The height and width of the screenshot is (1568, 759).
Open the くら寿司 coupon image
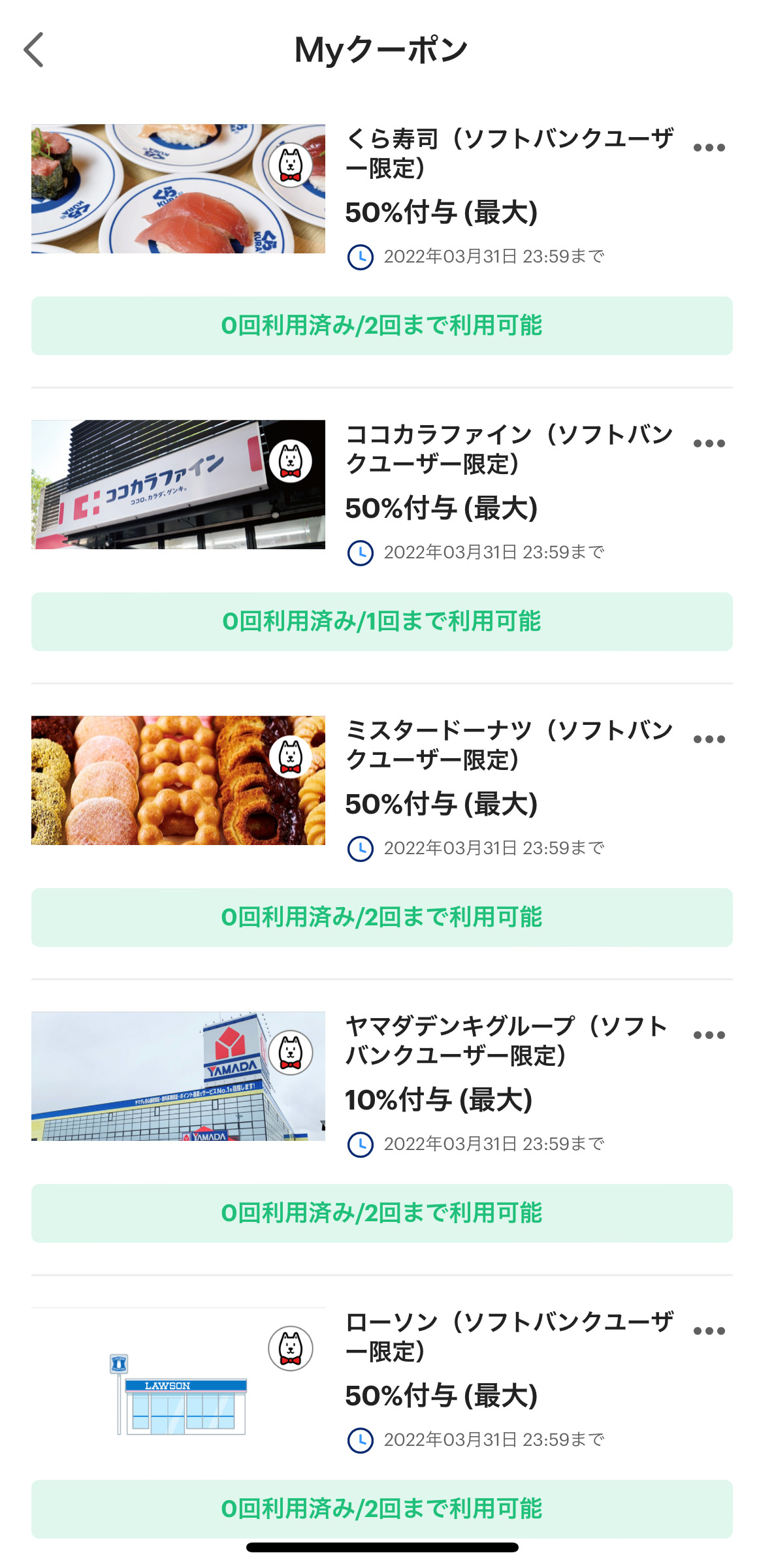(x=178, y=189)
